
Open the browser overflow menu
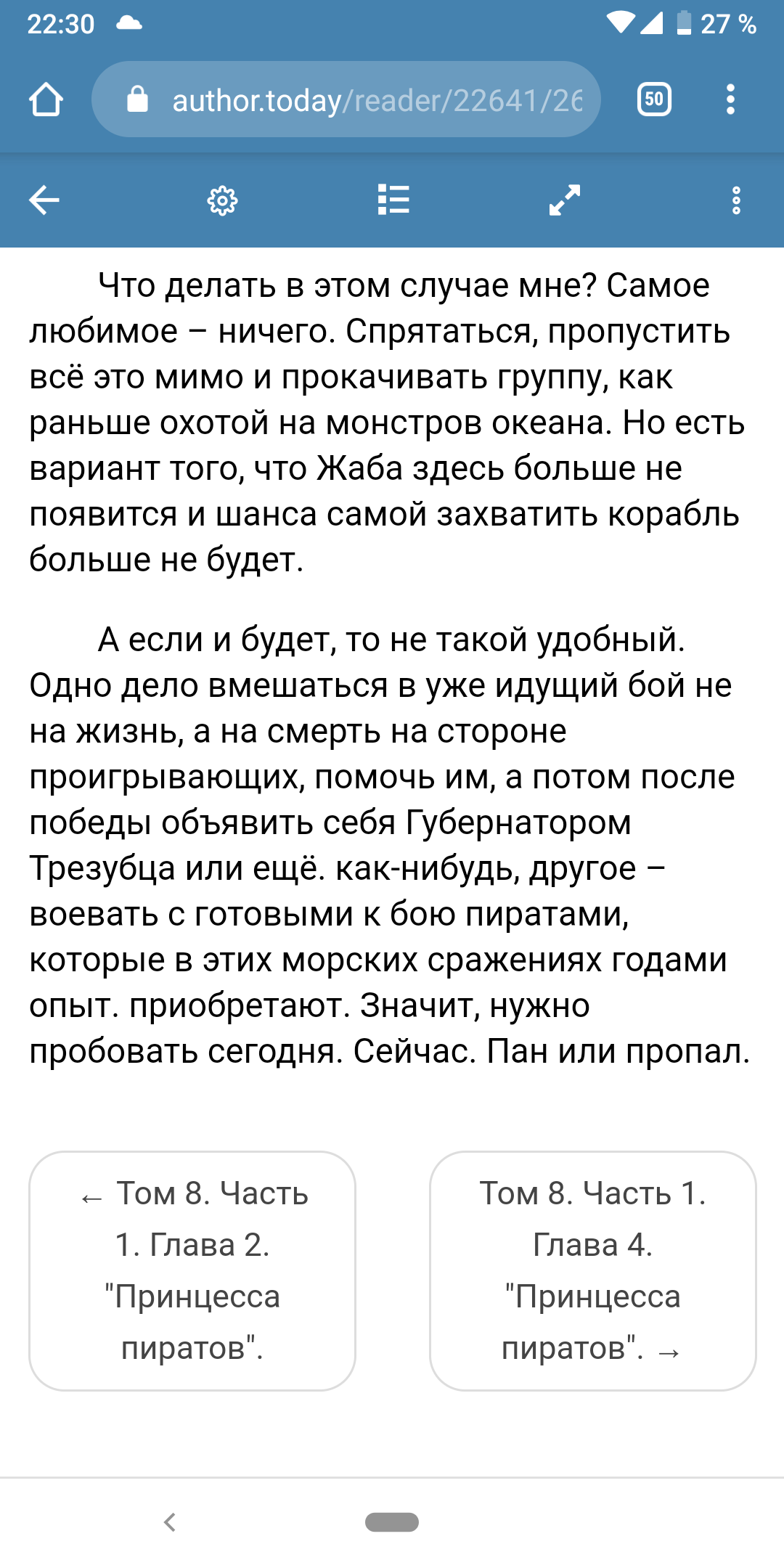[x=730, y=99]
